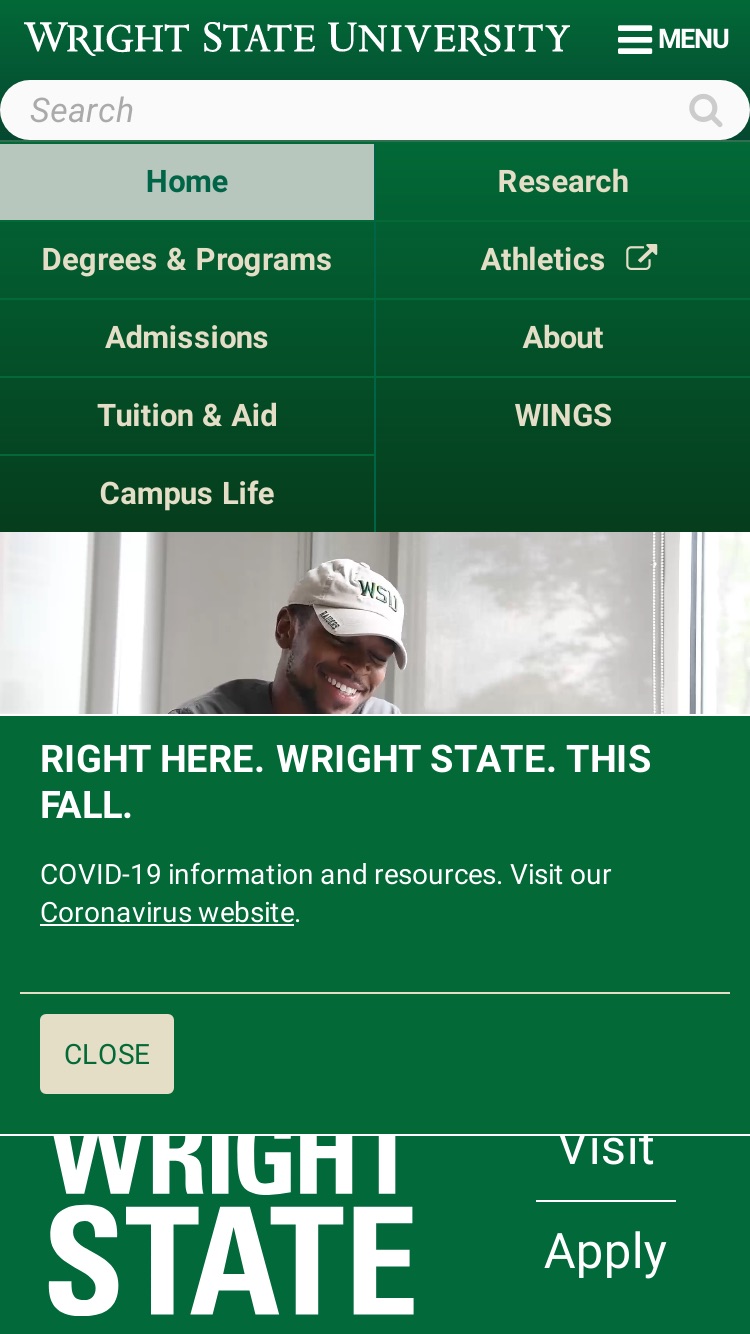Dismiss the COVID-19 banner with CLOSE
Image resolution: width=750 pixels, height=1334 pixels.
107,1054
